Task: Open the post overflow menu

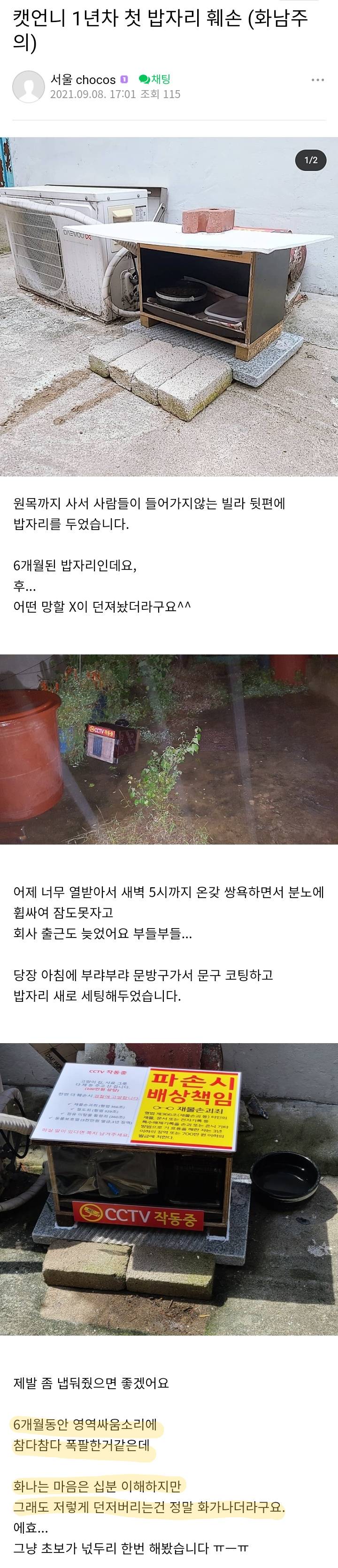Action: [x=317, y=80]
